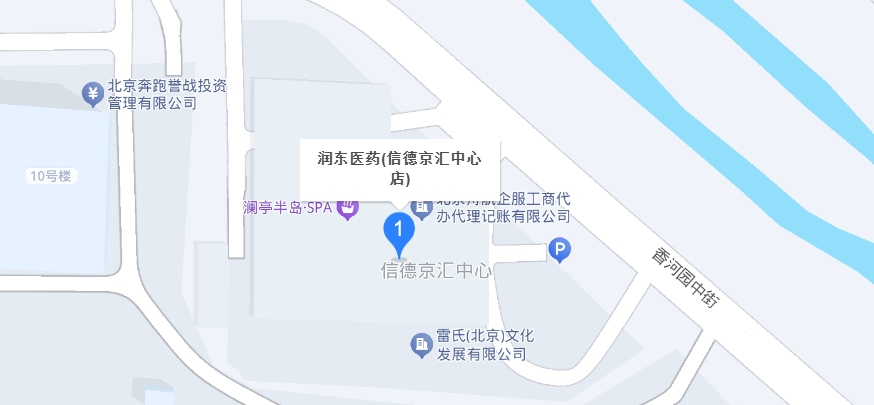The width and height of the screenshot is (874, 405).
Task: Open the 北京奔跑誉战投资管理有限公司 point
Action: pyautogui.click(x=92, y=94)
